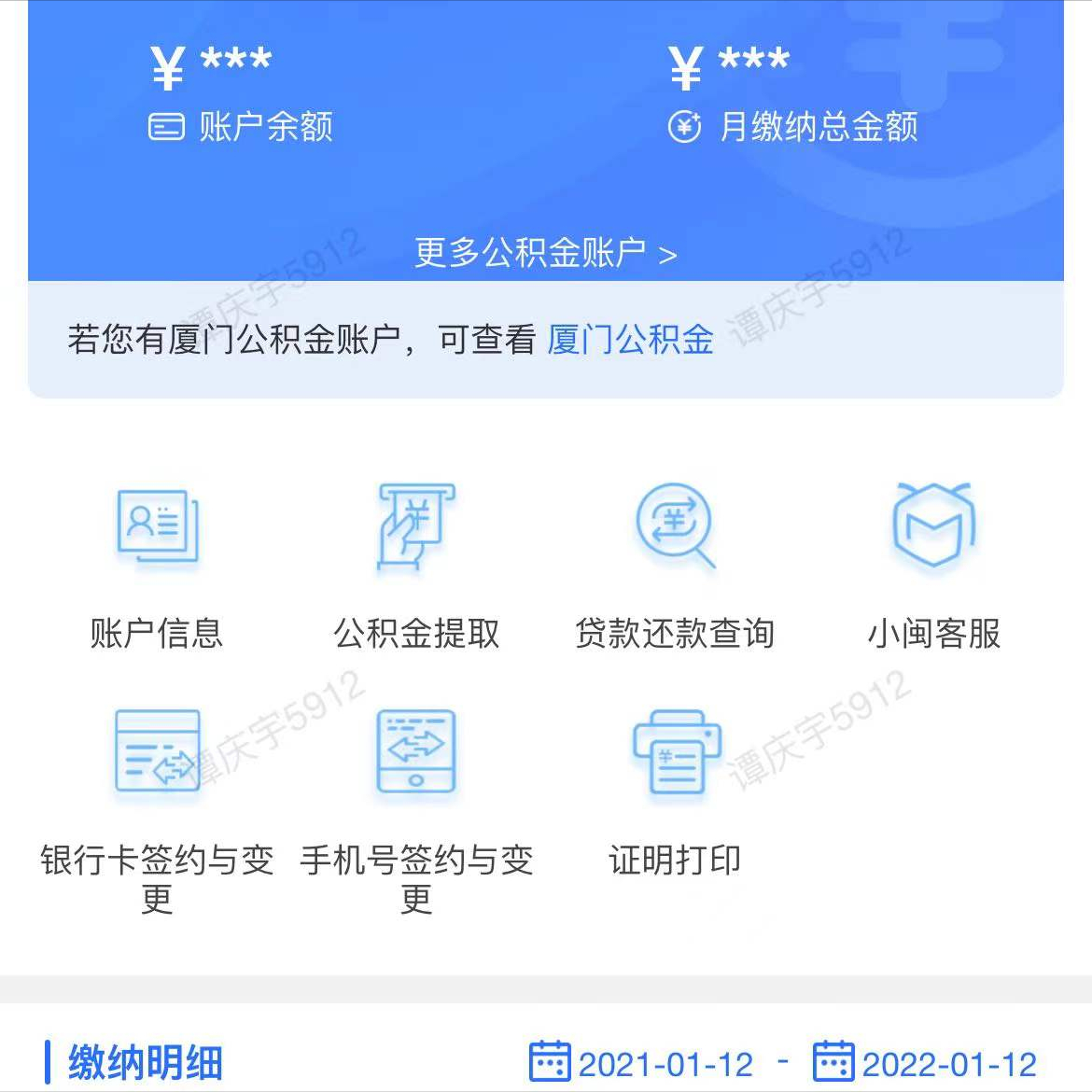
Task: Open 证明打印
Action: 675,793
